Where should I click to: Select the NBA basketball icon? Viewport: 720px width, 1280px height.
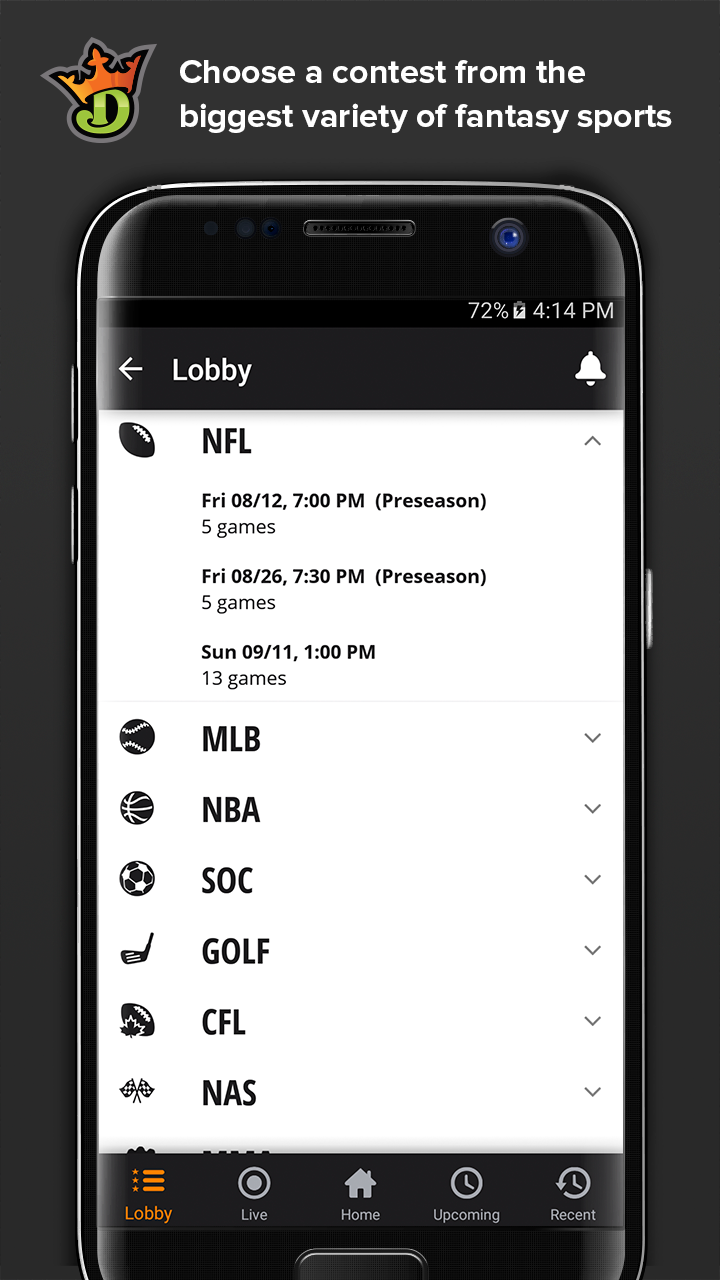click(137, 808)
